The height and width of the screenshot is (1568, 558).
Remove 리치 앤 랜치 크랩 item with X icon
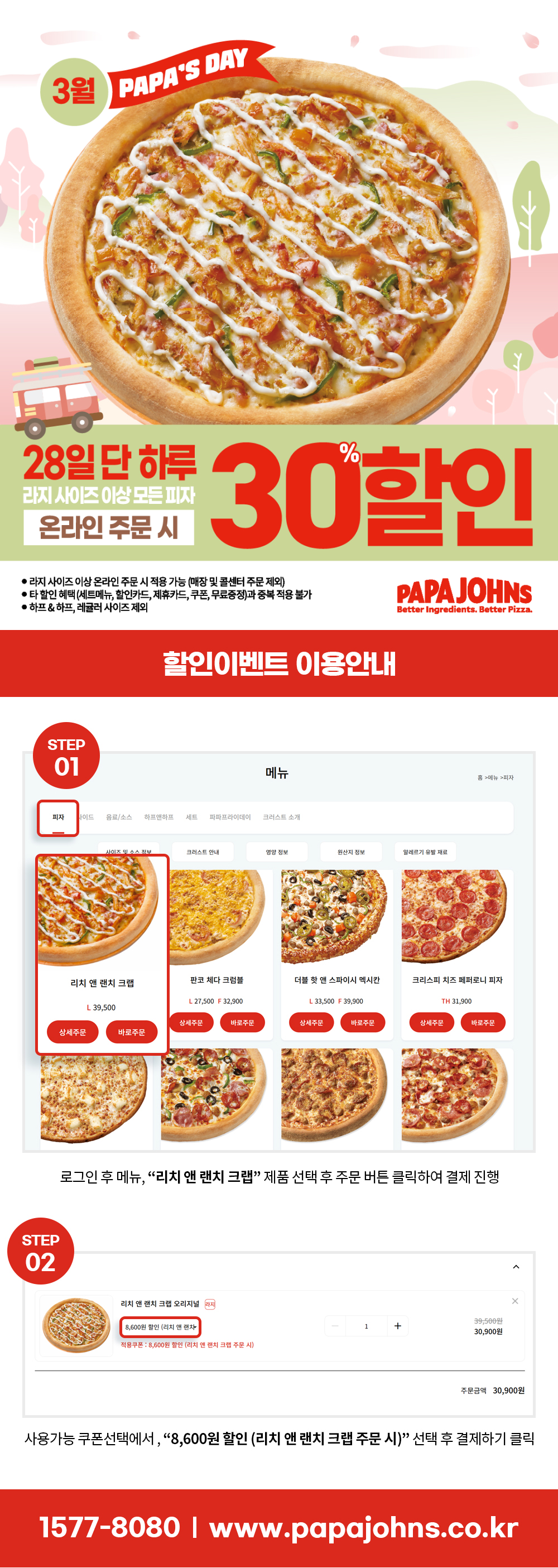(x=515, y=1300)
